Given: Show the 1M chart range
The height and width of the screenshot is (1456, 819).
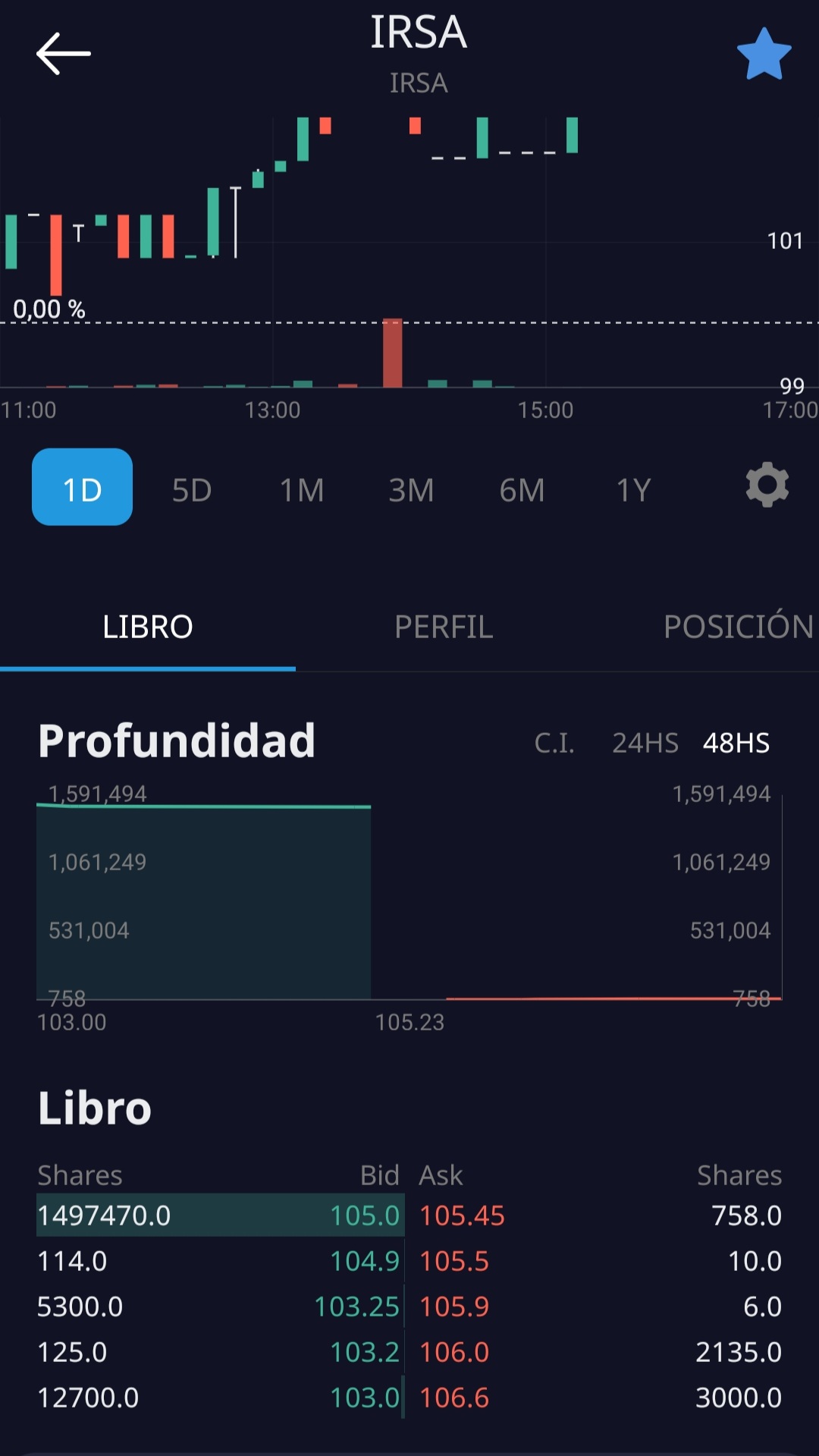Looking at the screenshot, I should 302,490.
